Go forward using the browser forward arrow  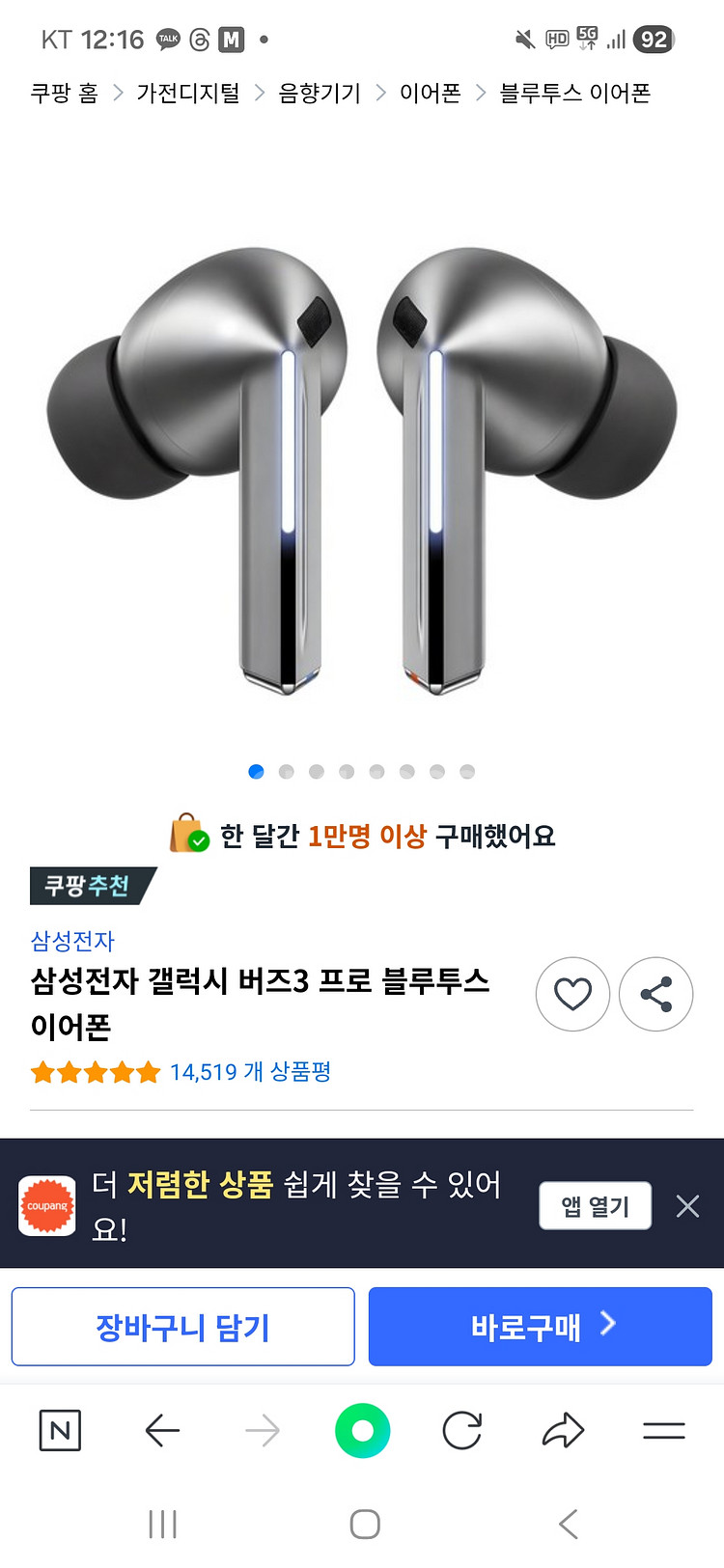tap(262, 1431)
